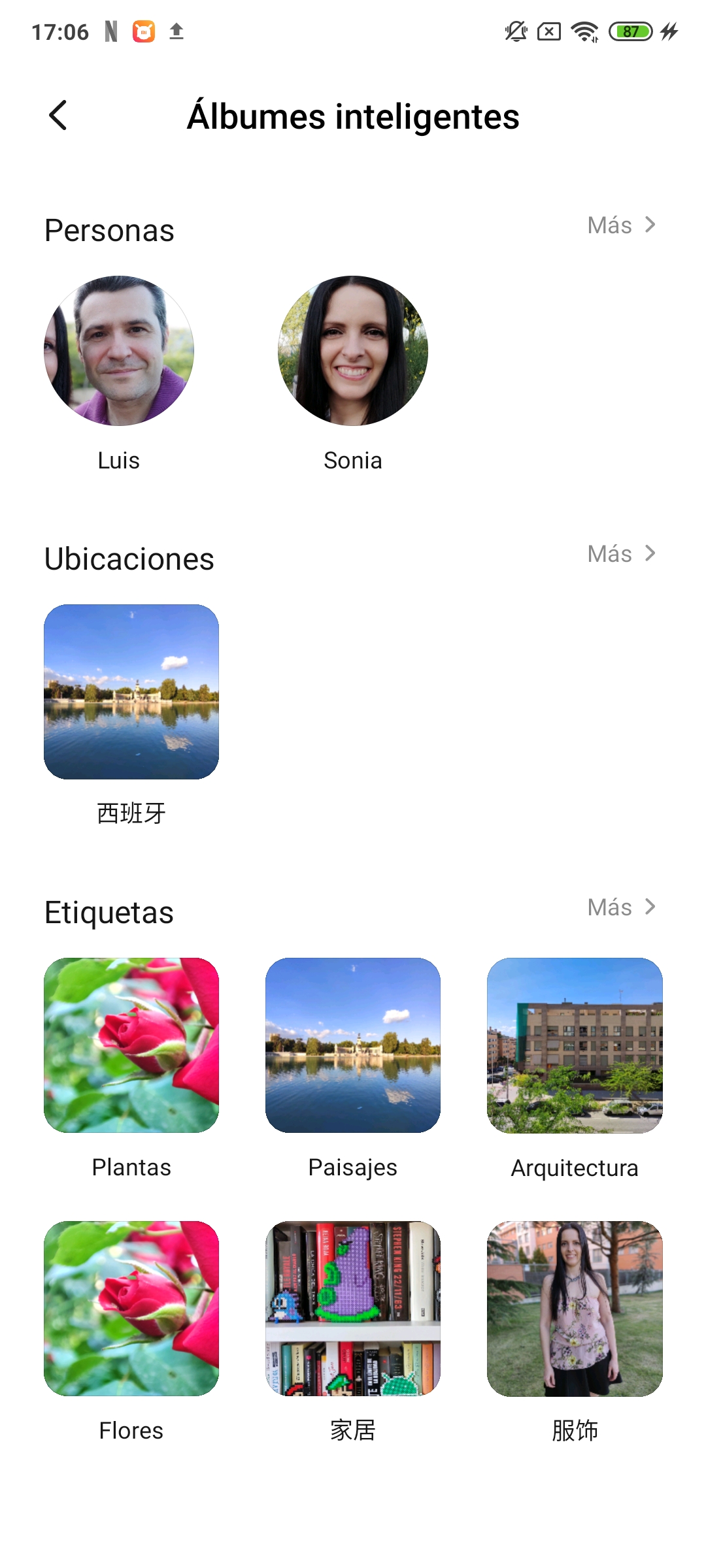Open the Arquitectura tag album
Viewport: 706px width, 1568px height.
575,1045
